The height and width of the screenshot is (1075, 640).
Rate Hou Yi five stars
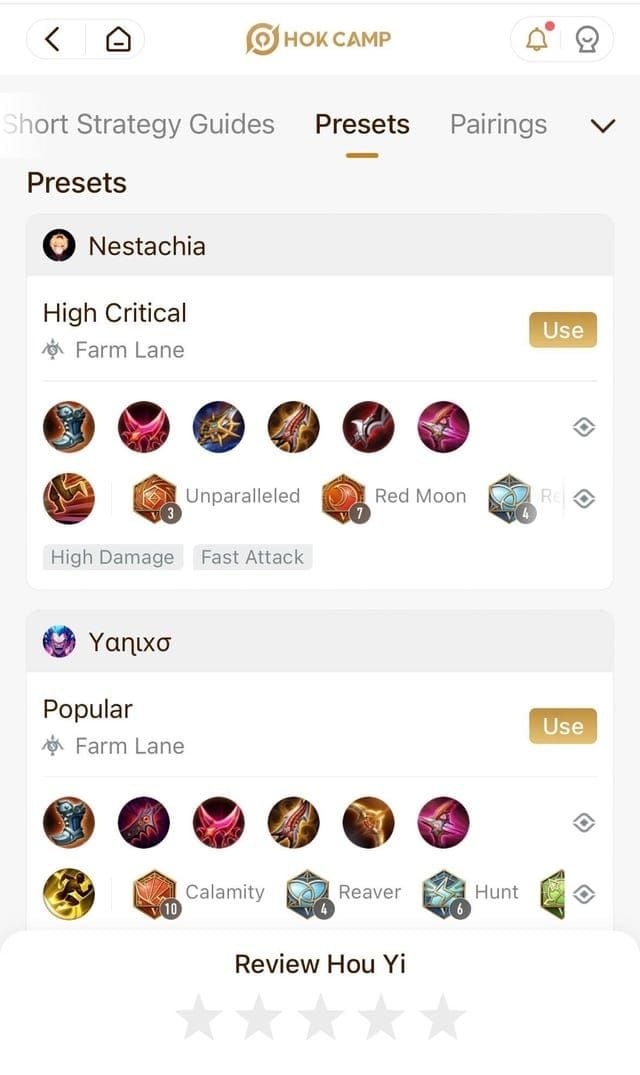442,1018
